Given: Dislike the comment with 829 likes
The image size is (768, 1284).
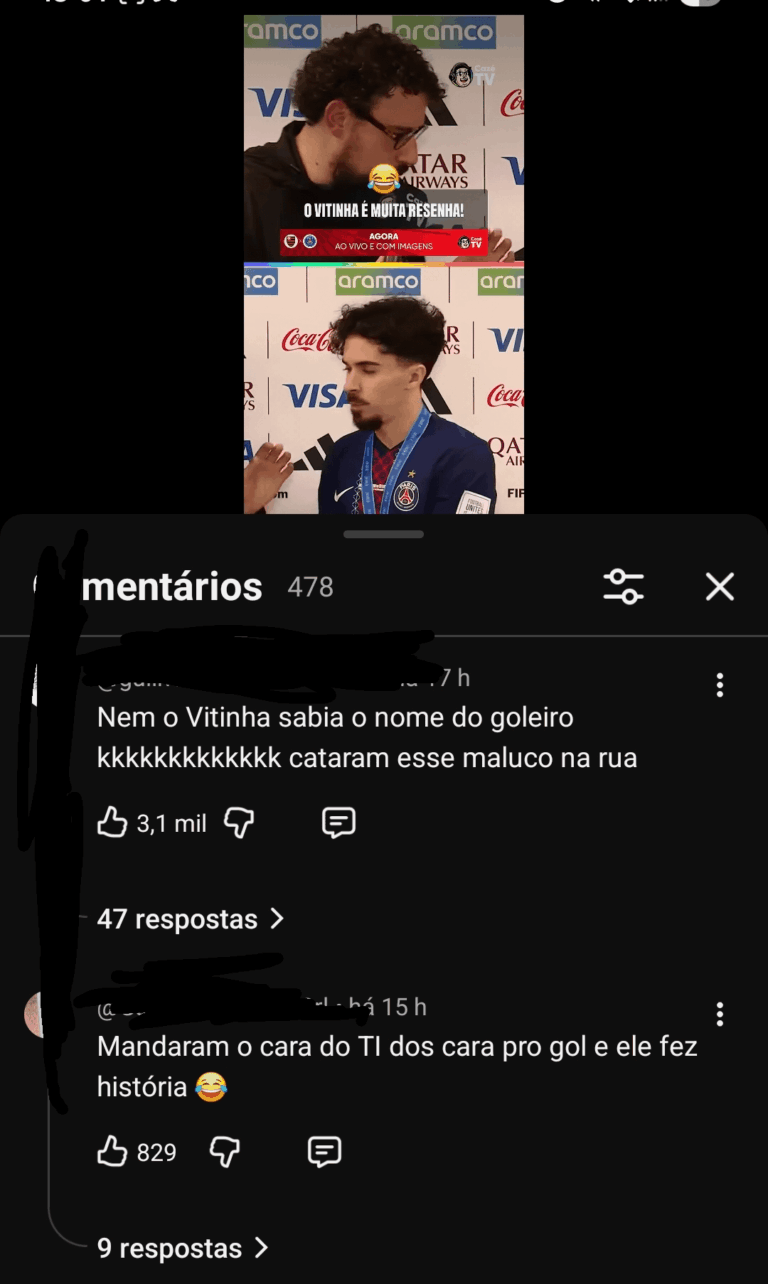Looking at the screenshot, I should click(x=225, y=1152).
